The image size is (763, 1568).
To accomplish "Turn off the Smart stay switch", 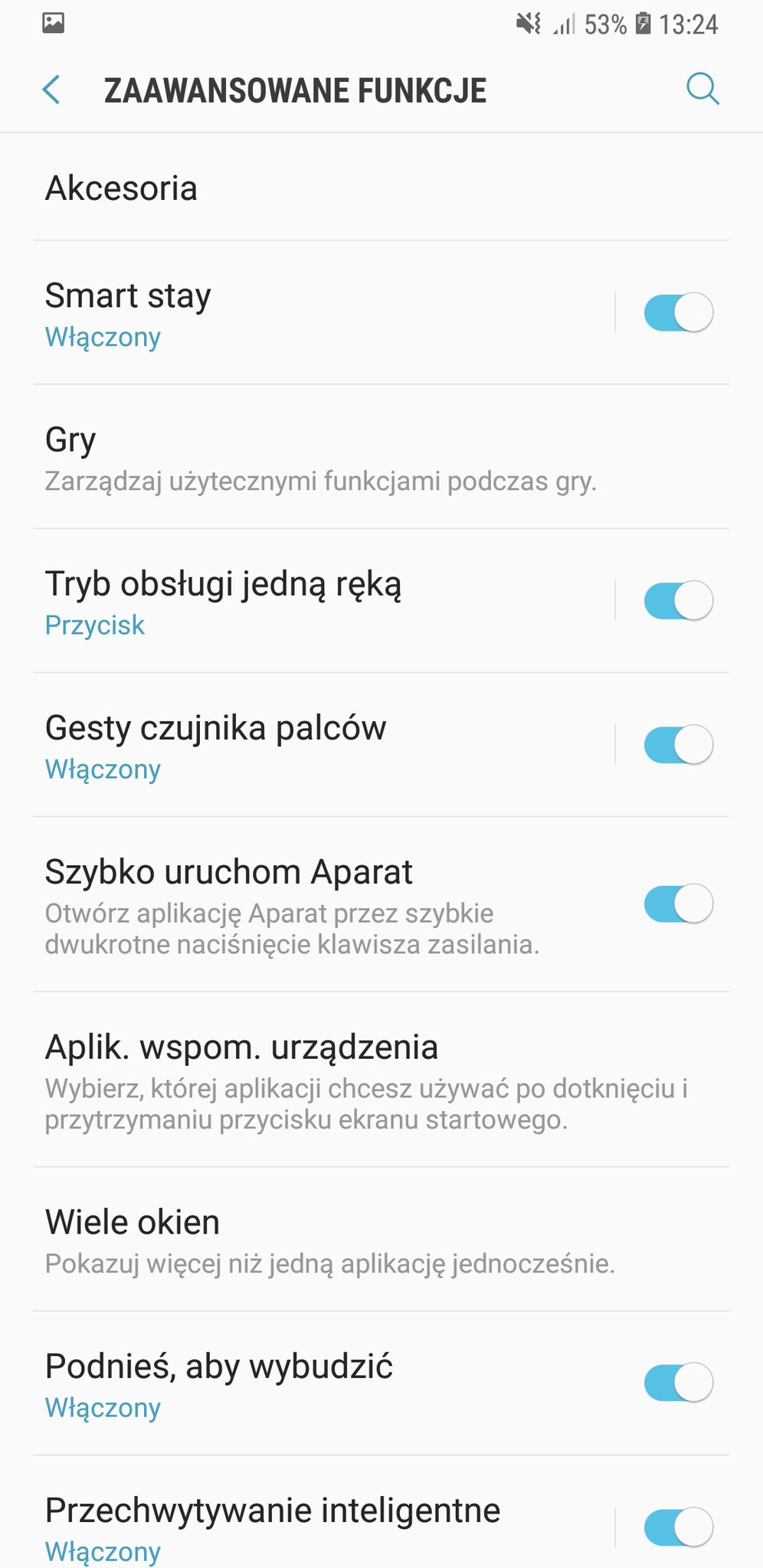I will point(678,312).
